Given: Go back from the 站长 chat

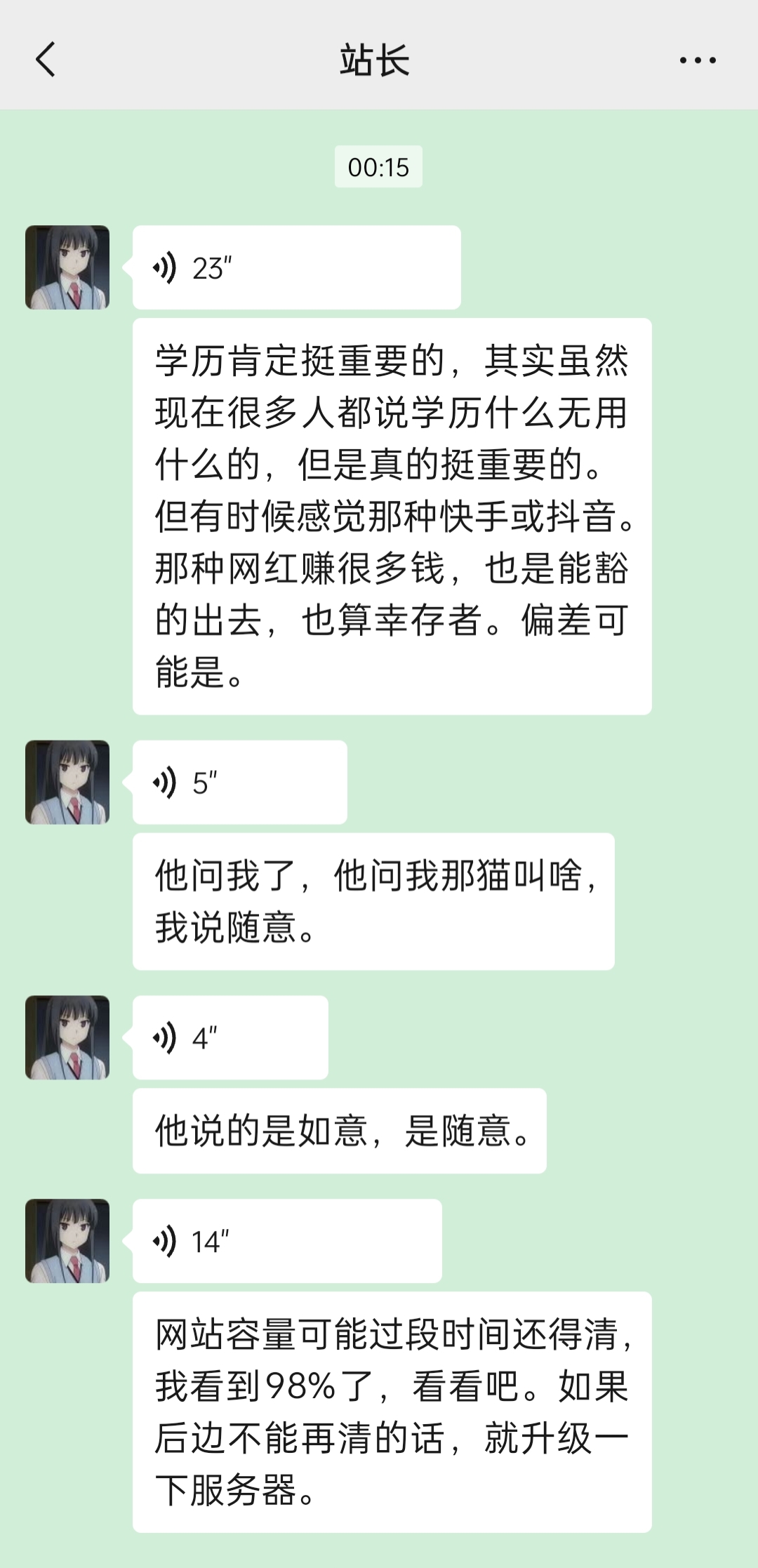Looking at the screenshot, I should pyautogui.click(x=46, y=60).
